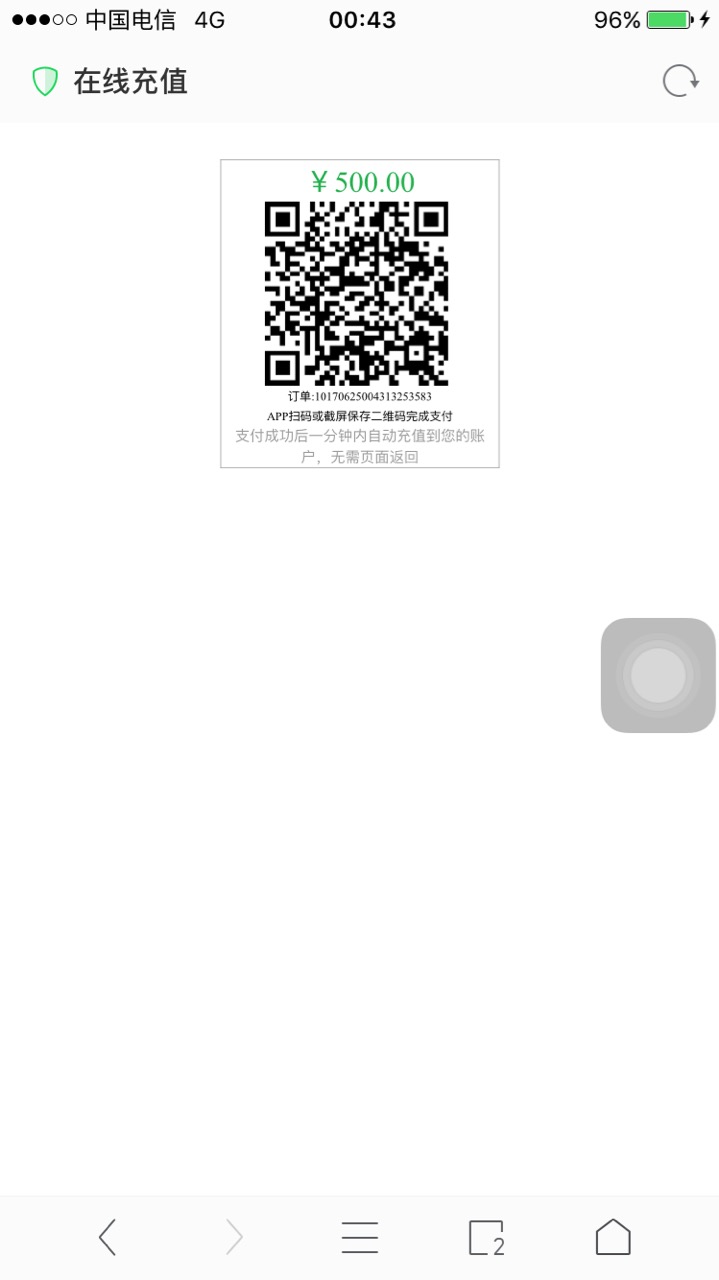Open the tabs switcher showing 2

click(487, 1237)
